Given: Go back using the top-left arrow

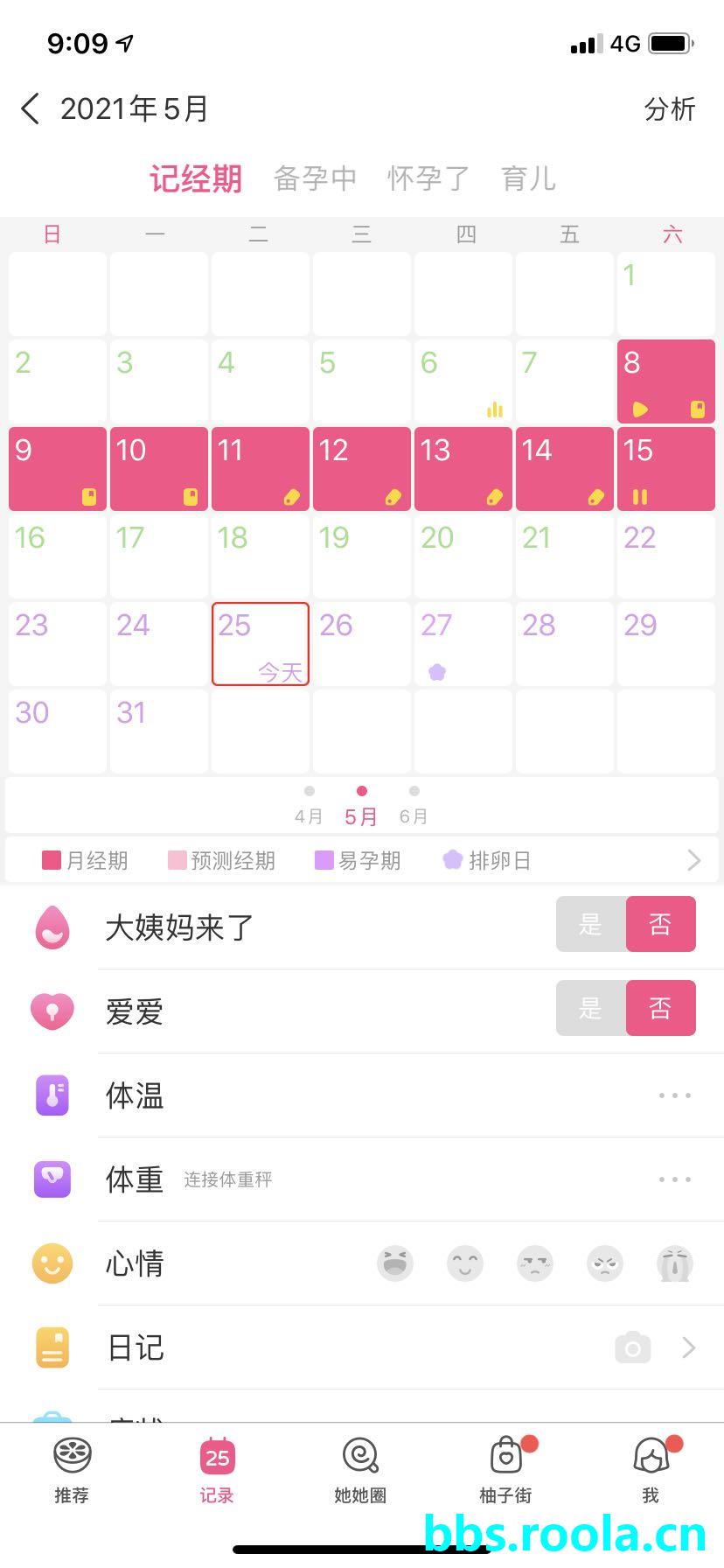Looking at the screenshot, I should pos(31,109).
